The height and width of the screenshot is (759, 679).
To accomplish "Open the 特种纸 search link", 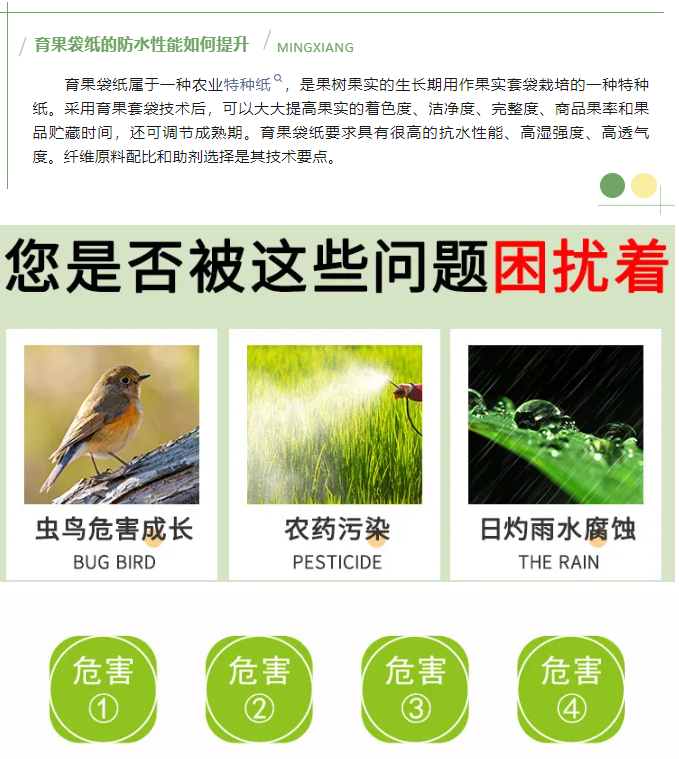I will (248, 85).
